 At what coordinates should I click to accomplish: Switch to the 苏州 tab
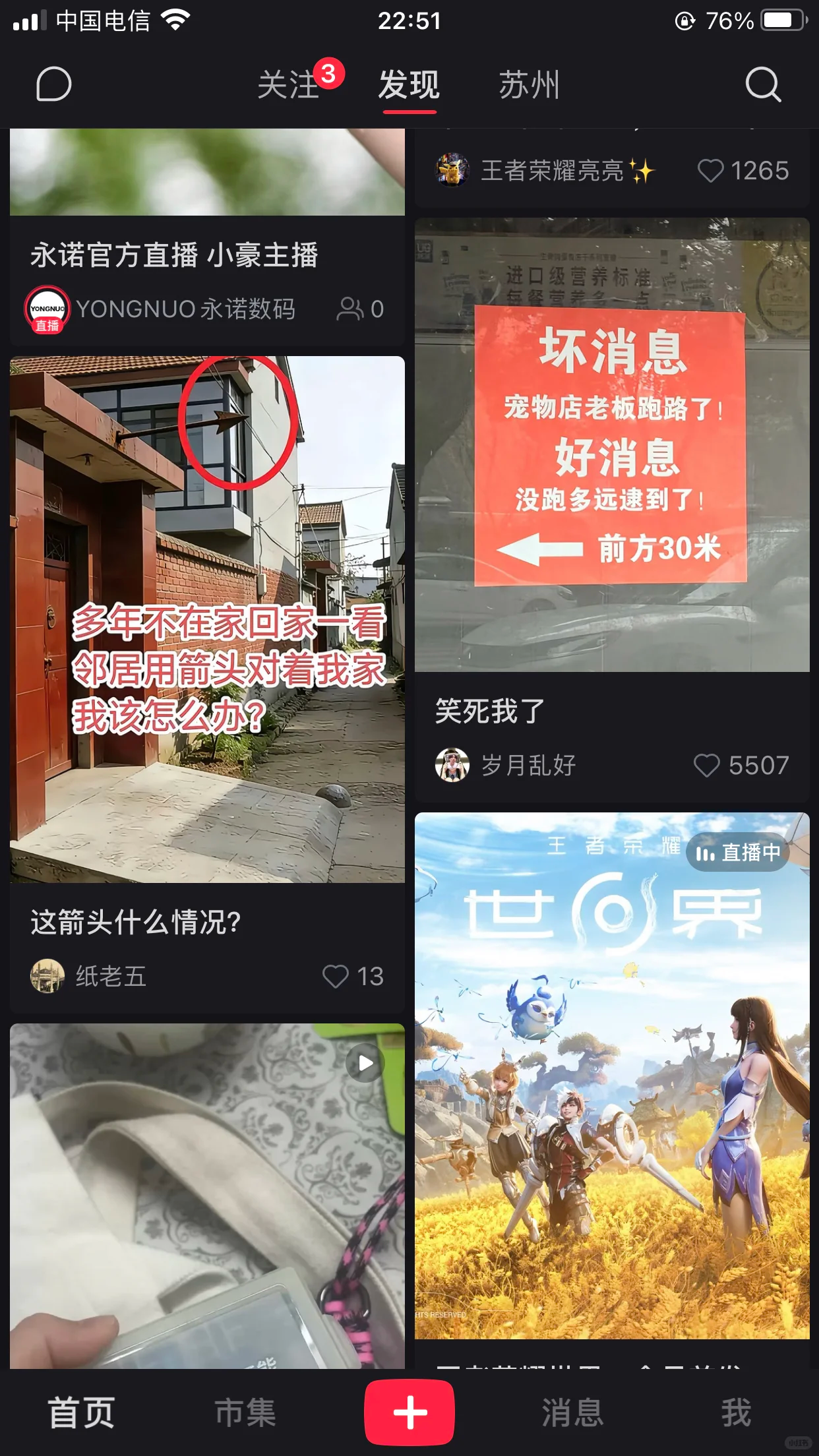[x=529, y=85]
